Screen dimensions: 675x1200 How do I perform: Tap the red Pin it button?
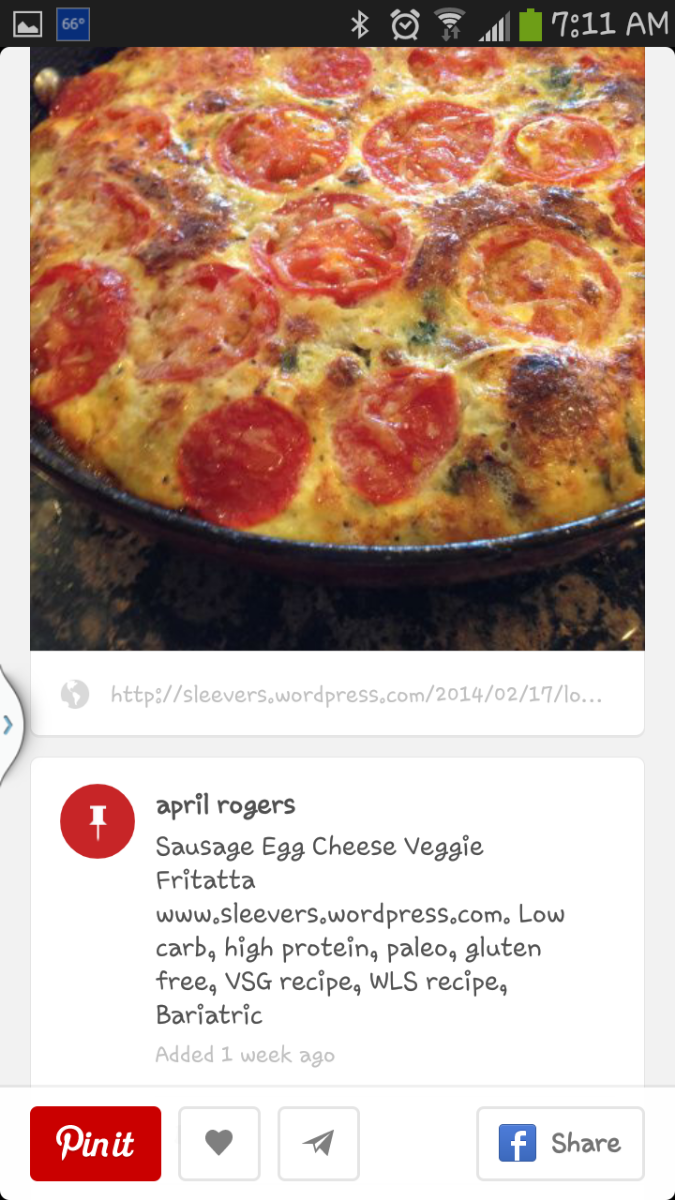coord(95,1143)
